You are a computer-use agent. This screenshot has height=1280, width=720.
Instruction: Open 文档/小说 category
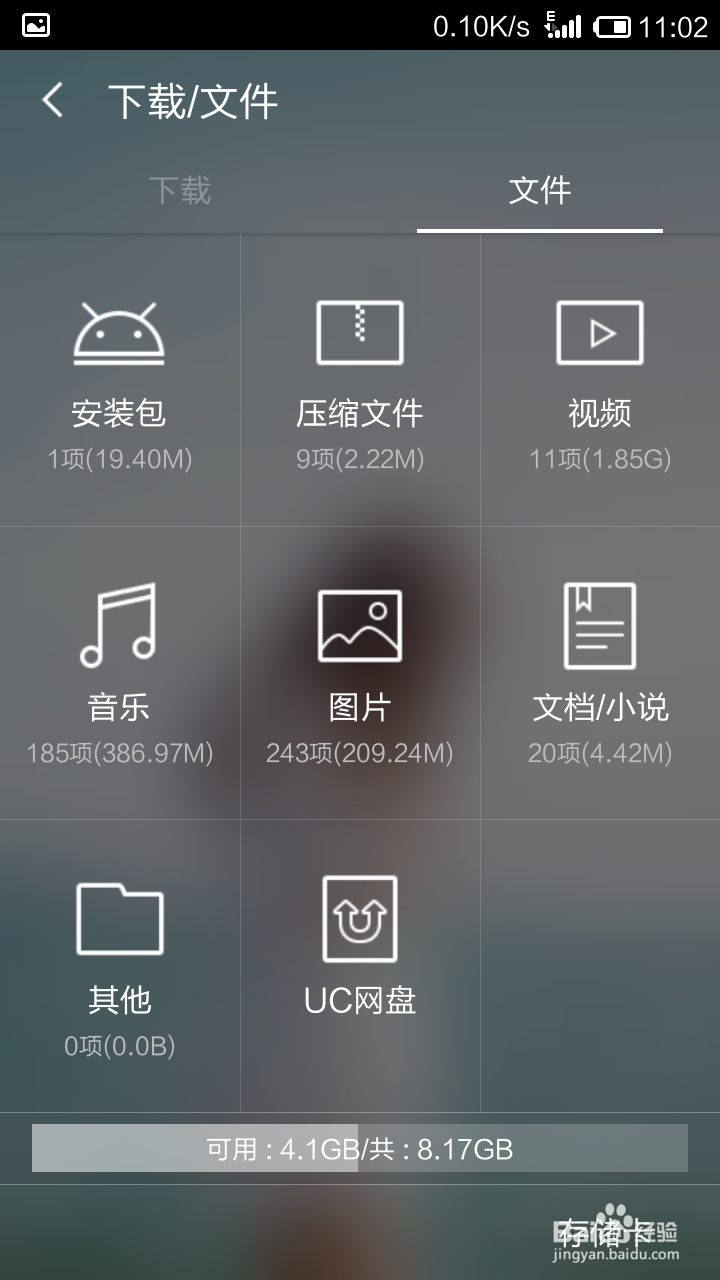[x=600, y=673]
